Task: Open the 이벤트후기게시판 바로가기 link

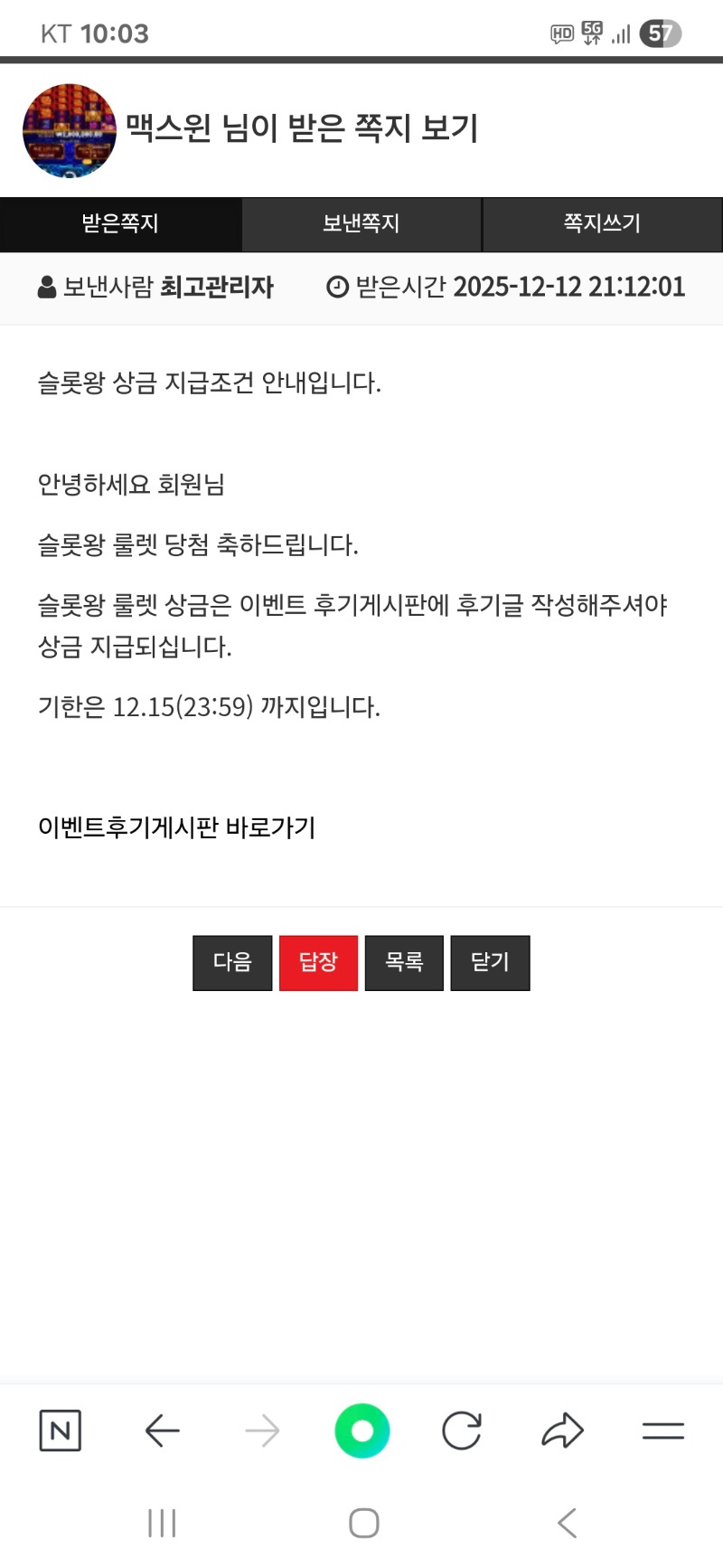Action: 176,827
